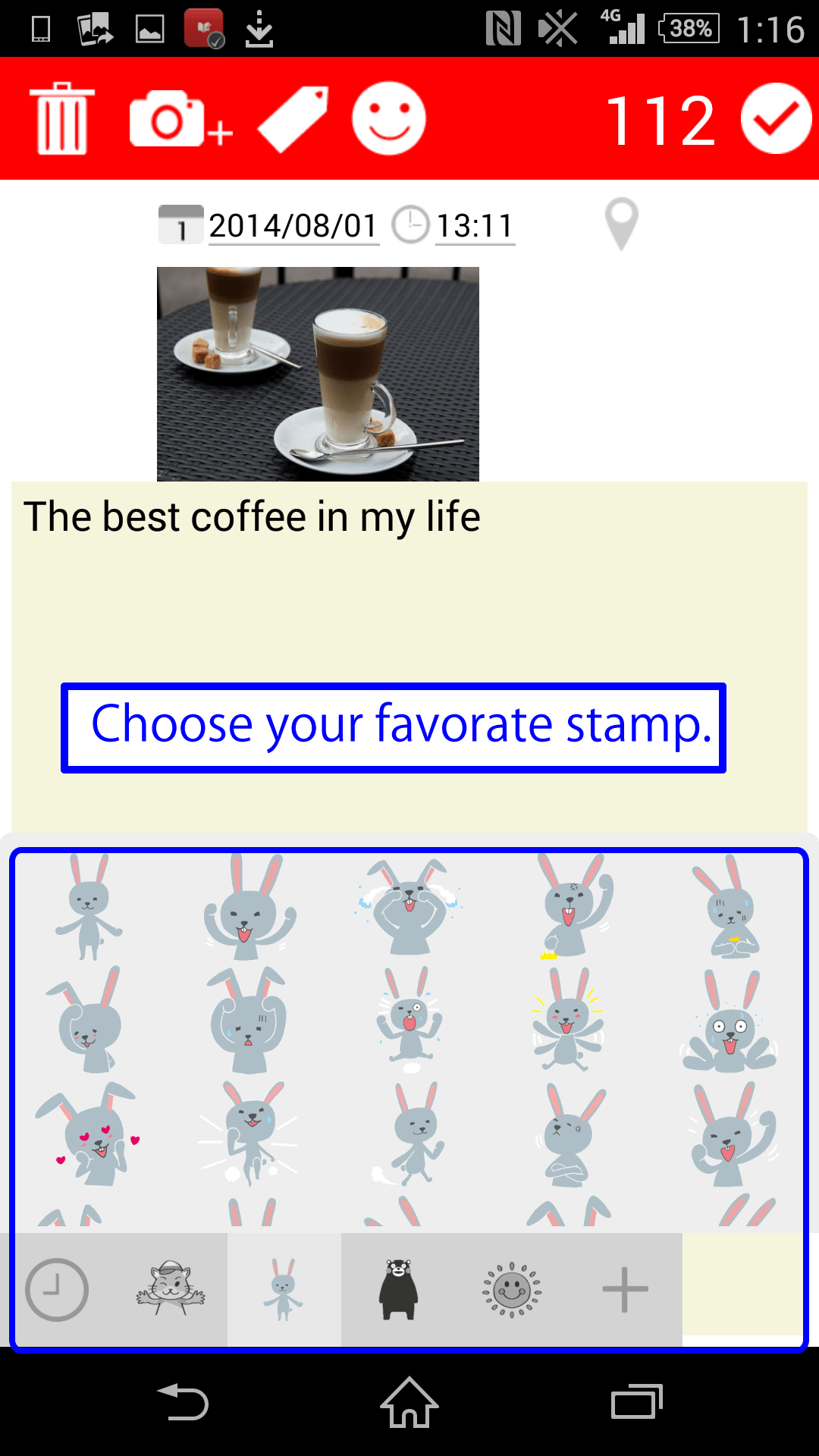Image resolution: width=819 pixels, height=1456 pixels.
Task: Confirm entry with the checkmark button
Action: point(776,119)
